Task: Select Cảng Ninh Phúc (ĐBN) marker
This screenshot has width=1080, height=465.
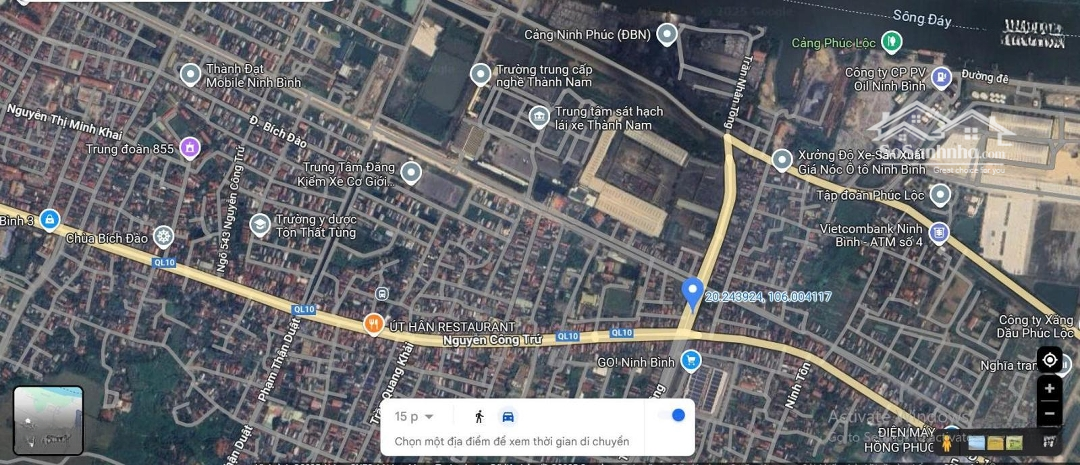Action: coord(667,35)
